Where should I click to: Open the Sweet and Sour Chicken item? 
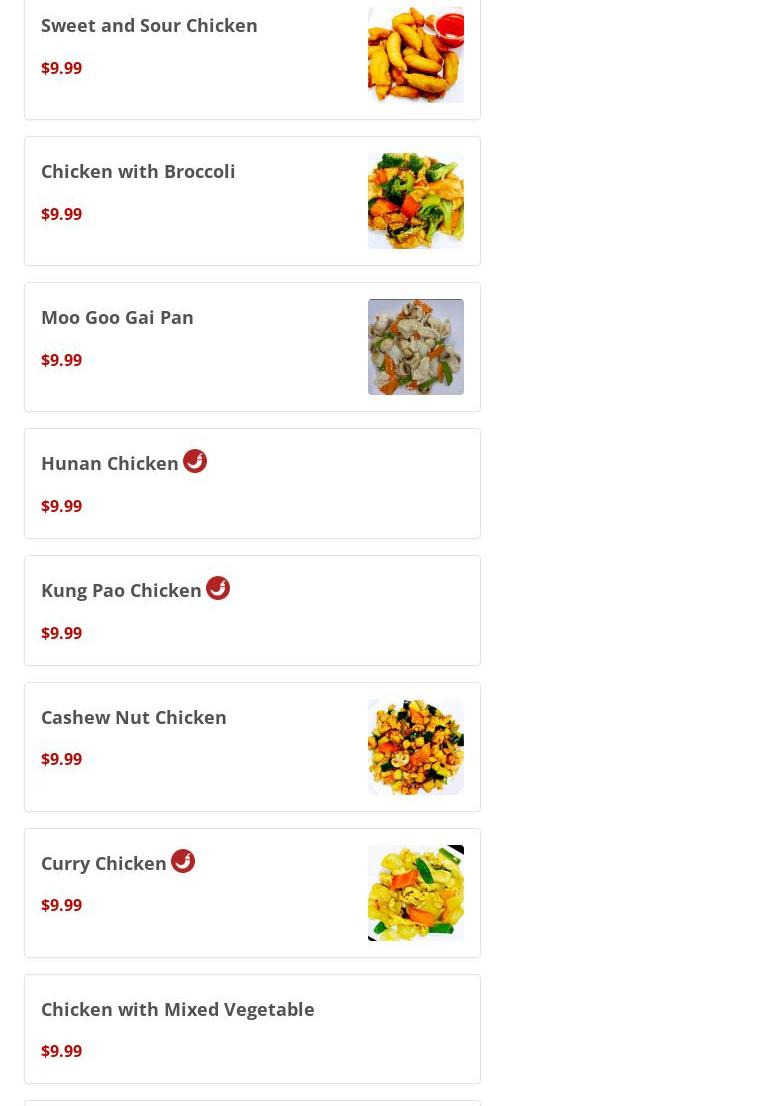click(x=149, y=26)
